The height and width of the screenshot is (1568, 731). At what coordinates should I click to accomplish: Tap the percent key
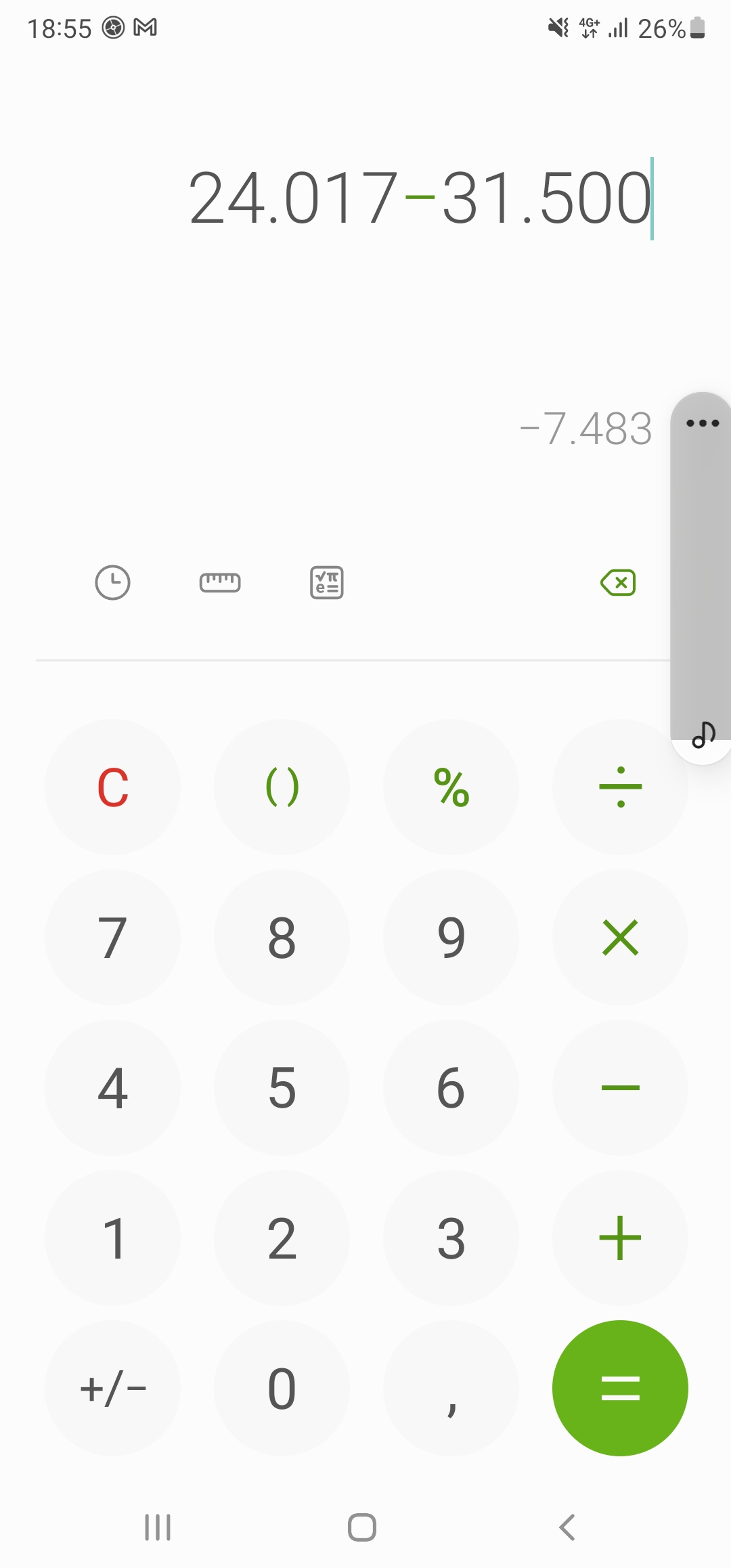(451, 787)
